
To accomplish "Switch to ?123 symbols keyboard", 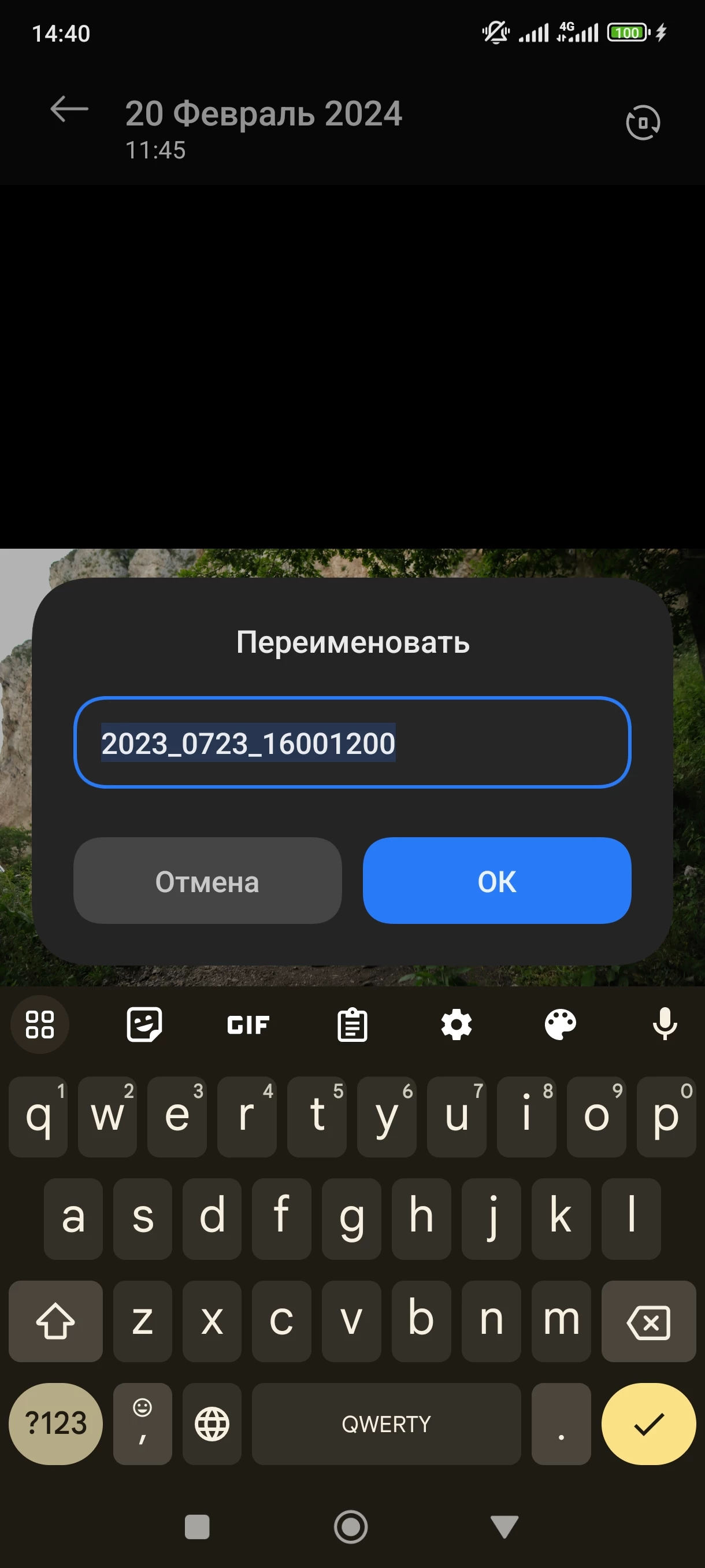I will coord(55,1423).
